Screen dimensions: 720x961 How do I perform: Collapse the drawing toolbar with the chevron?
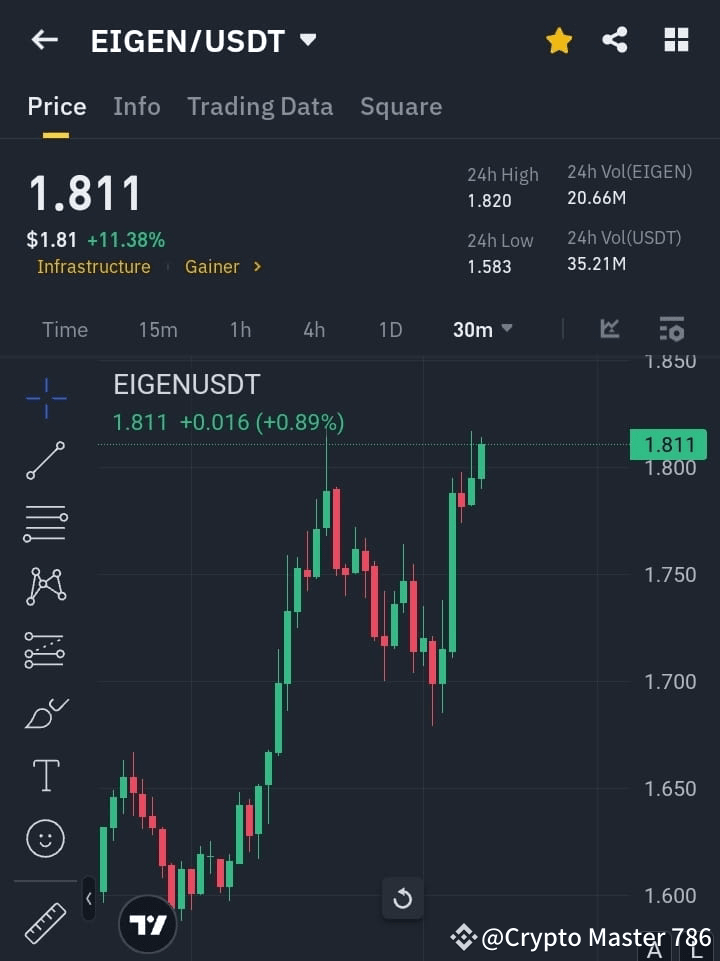click(89, 898)
